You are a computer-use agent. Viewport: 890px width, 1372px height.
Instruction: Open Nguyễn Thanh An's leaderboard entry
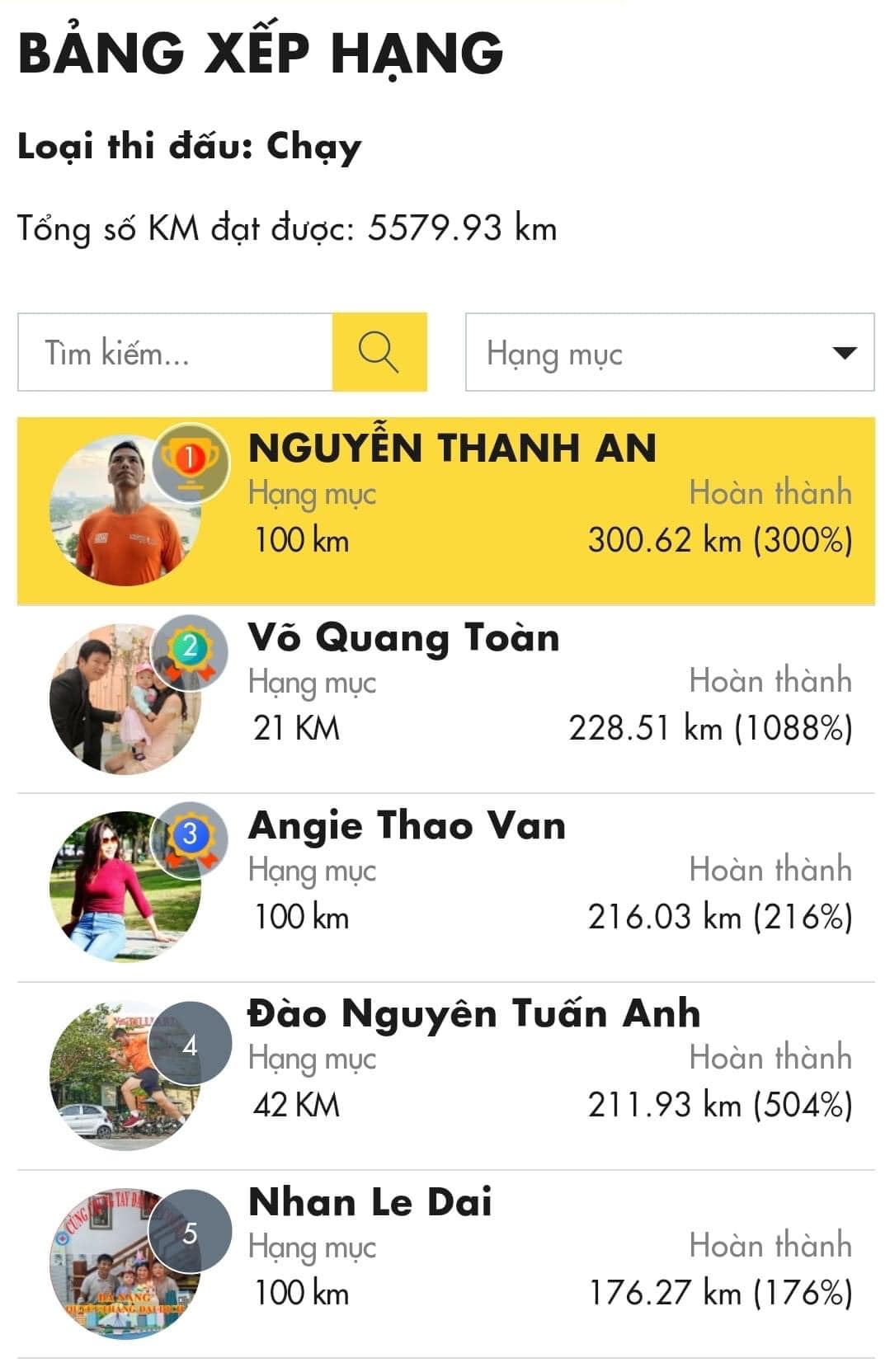tap(452, 448)
